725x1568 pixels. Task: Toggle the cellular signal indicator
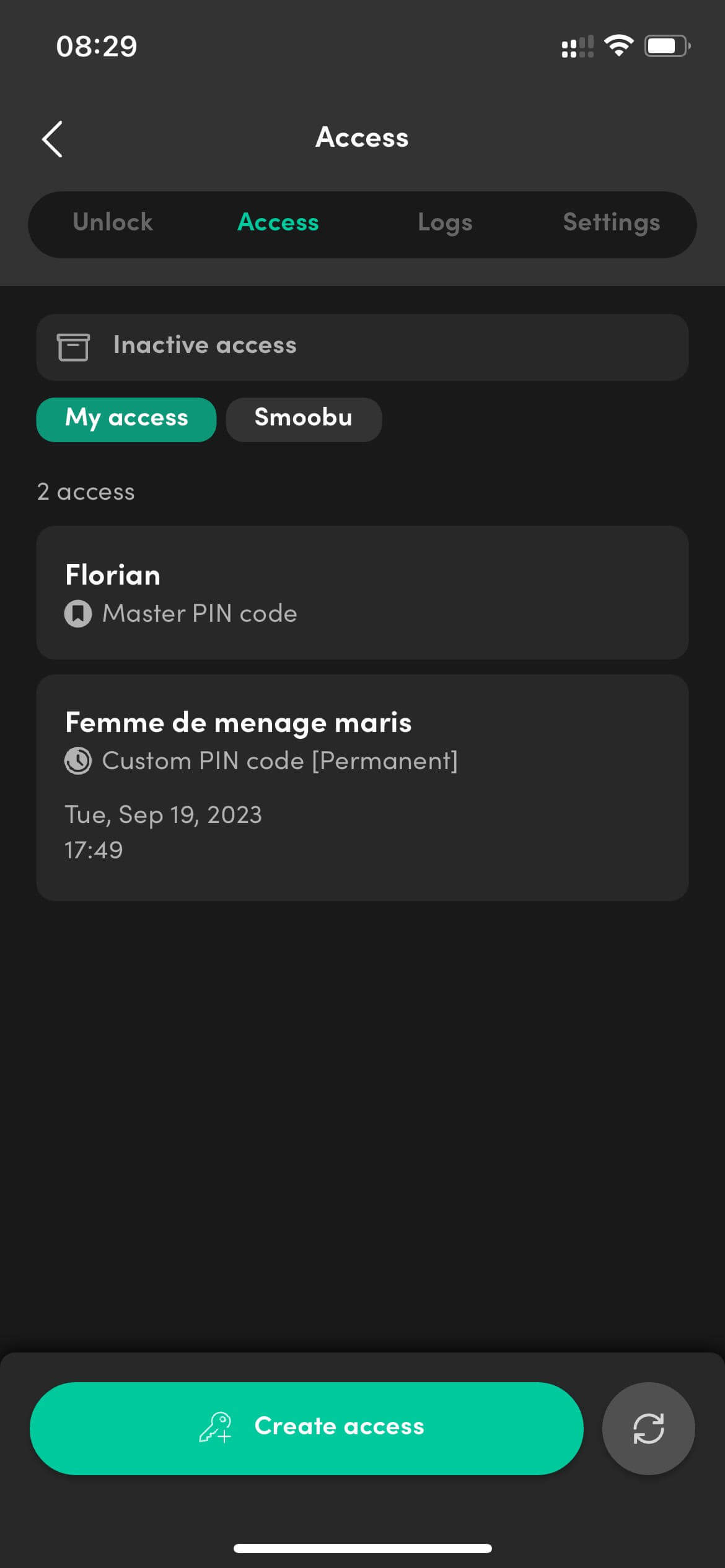pos(578,45)
